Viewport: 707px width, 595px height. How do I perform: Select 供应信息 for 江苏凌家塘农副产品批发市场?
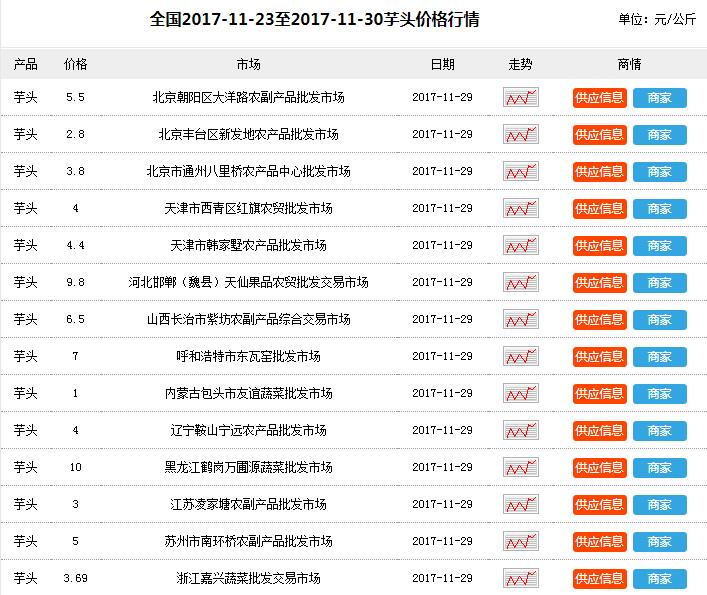599,505
